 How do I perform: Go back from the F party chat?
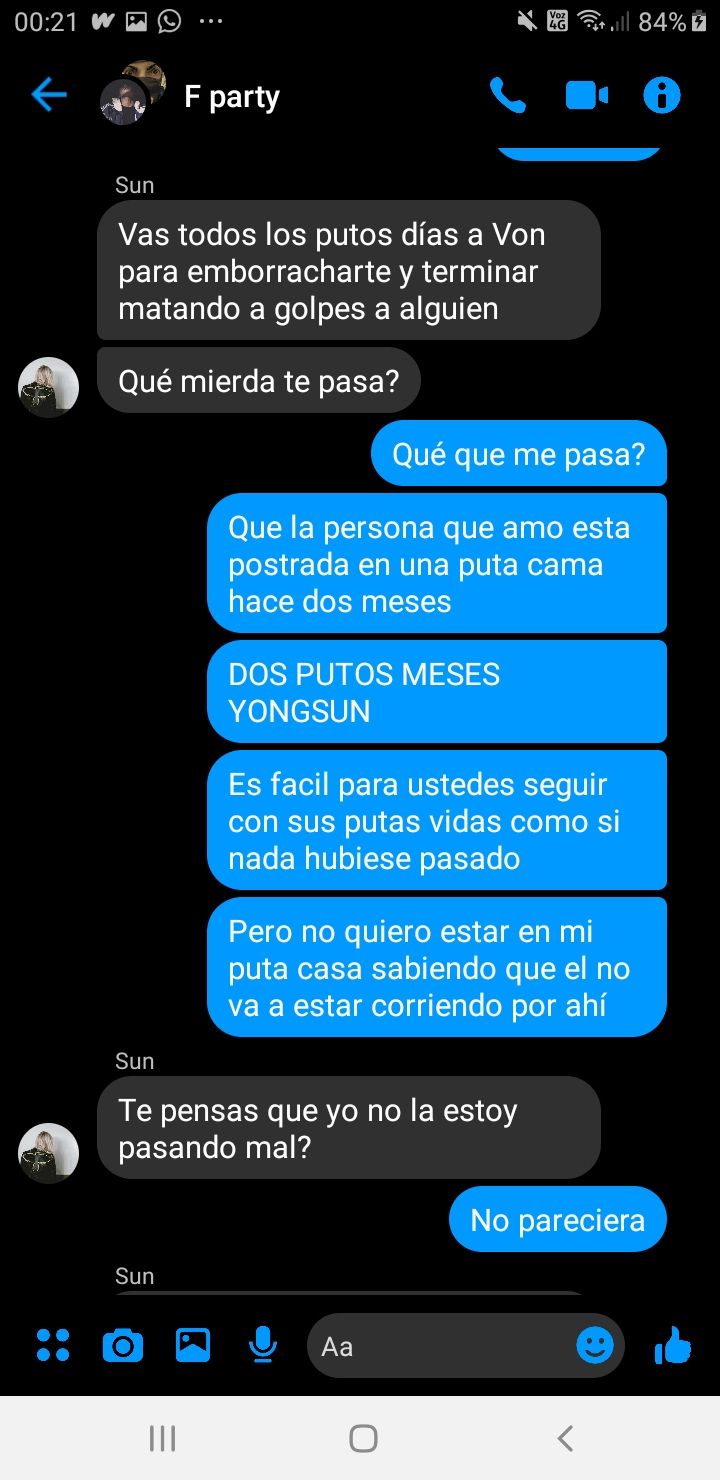(x=48, y=95)
